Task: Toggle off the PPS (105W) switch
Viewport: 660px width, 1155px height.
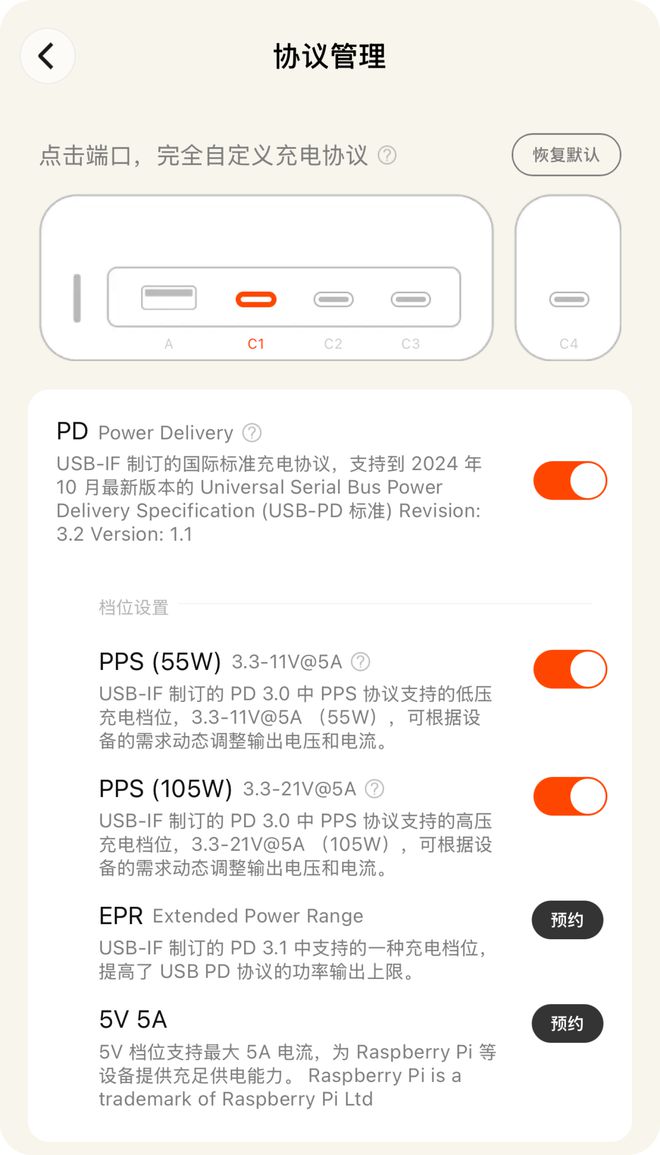Action: click(570, 796)
